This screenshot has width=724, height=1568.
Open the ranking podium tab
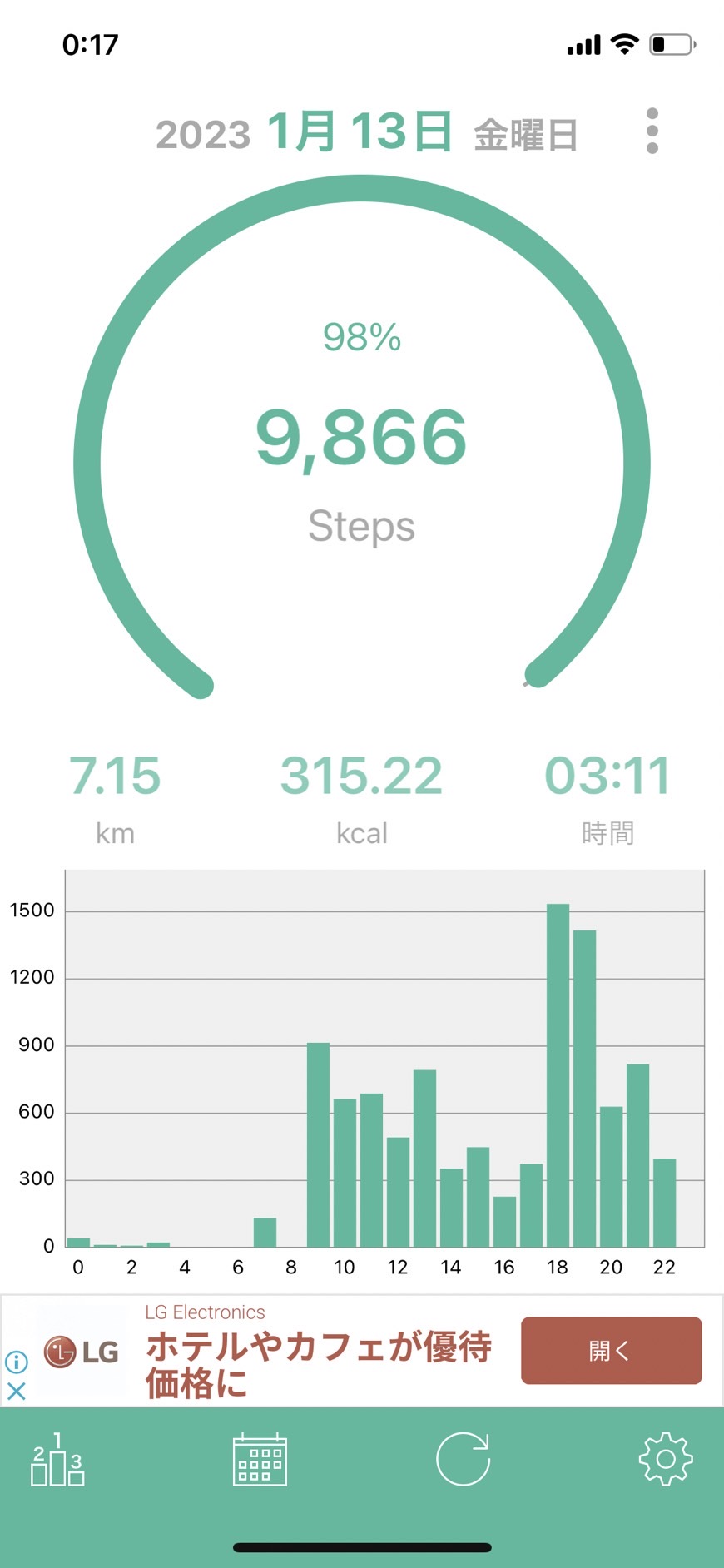pyautogui.click(x=57, y=1459)
